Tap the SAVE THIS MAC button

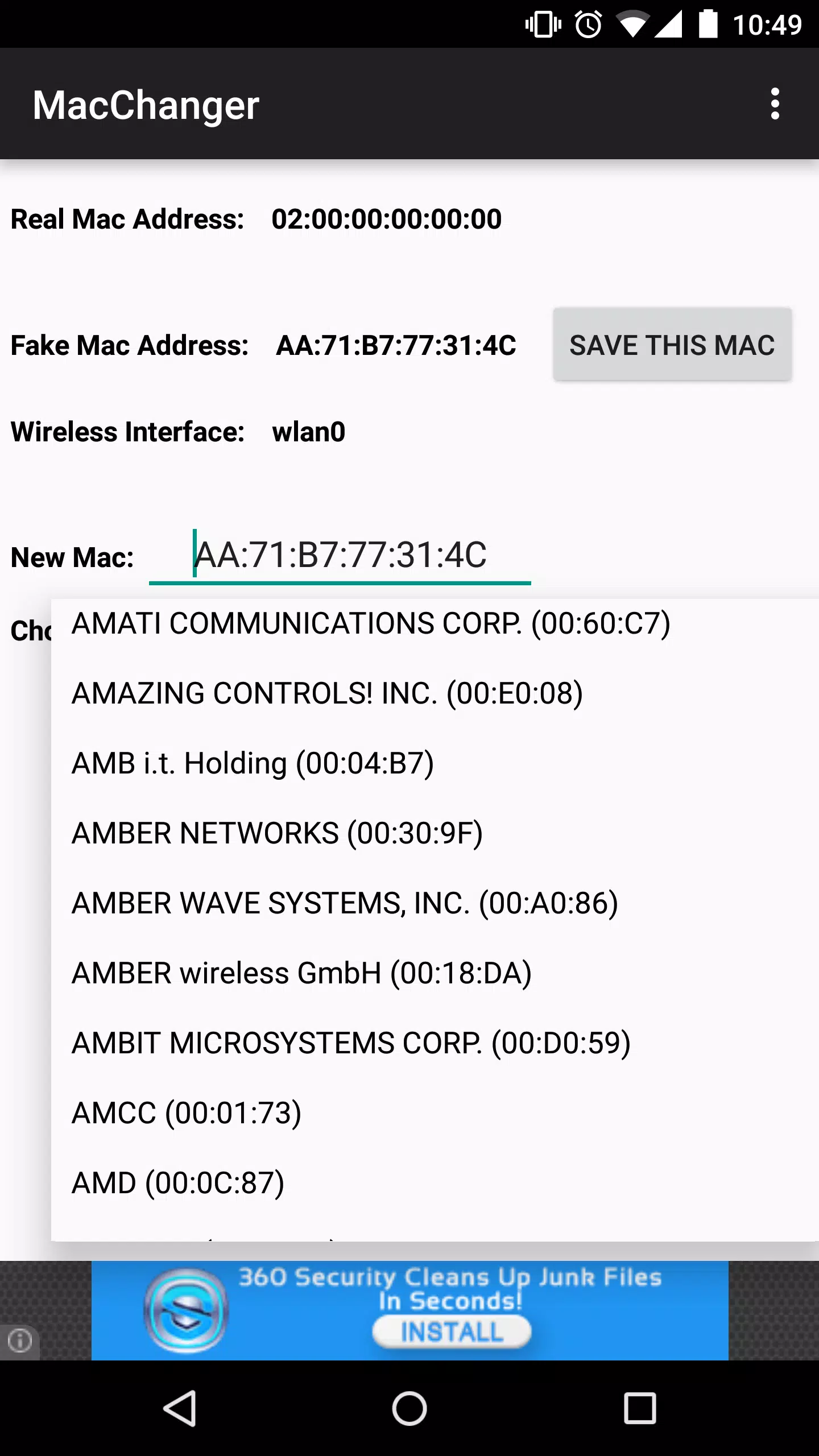672,345
